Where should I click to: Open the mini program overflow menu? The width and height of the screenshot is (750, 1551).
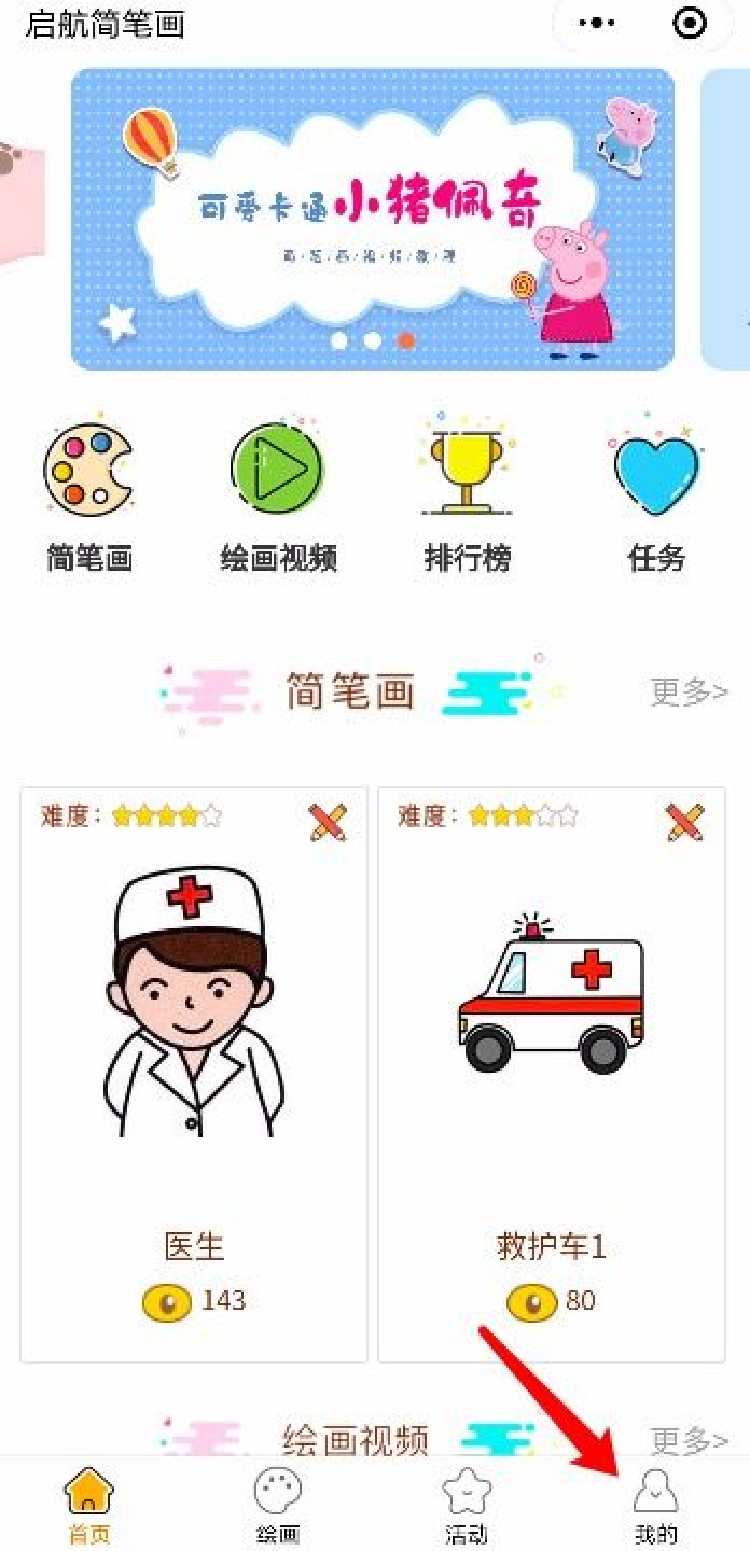[x=598, y=24]
